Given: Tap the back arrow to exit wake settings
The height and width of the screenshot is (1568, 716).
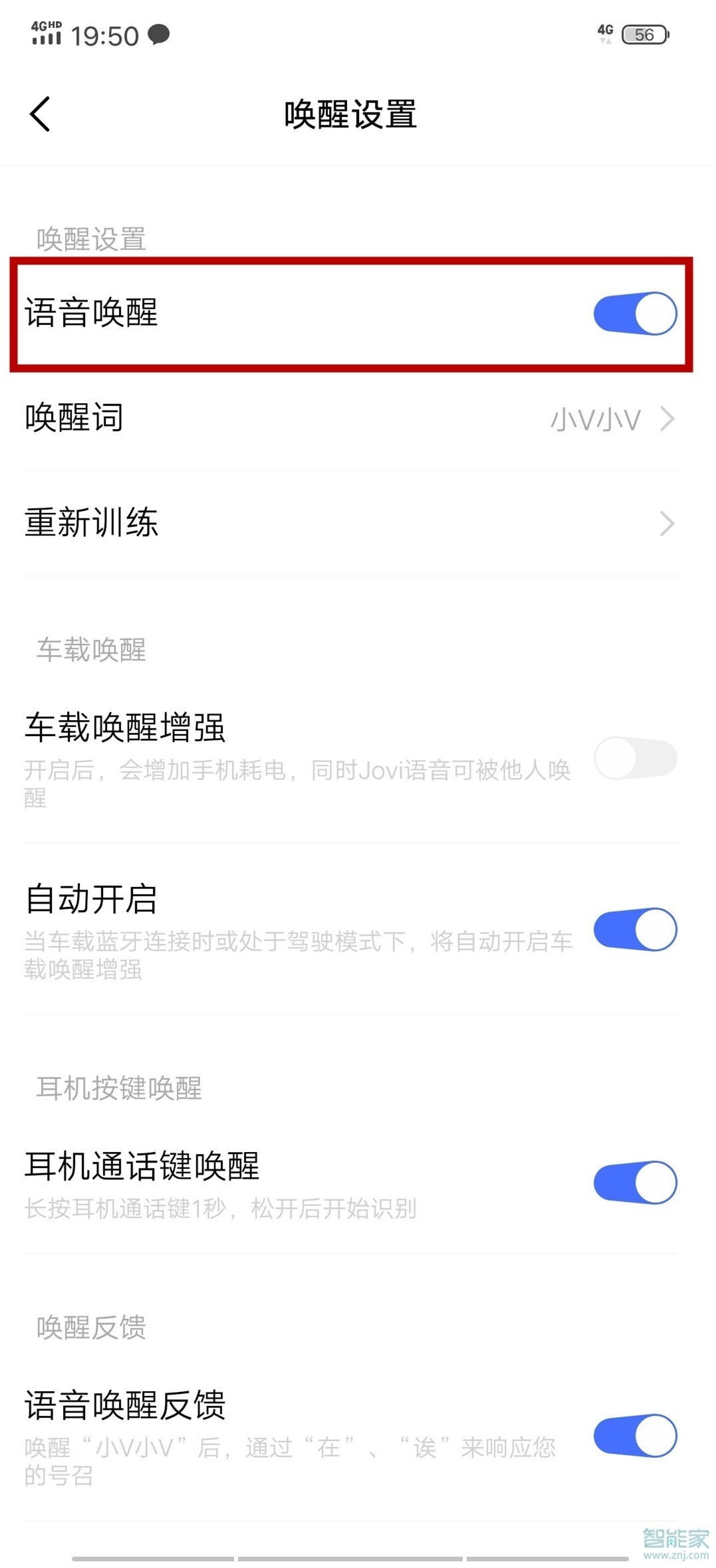Looking at the screenshot, I should pos(41,113).
